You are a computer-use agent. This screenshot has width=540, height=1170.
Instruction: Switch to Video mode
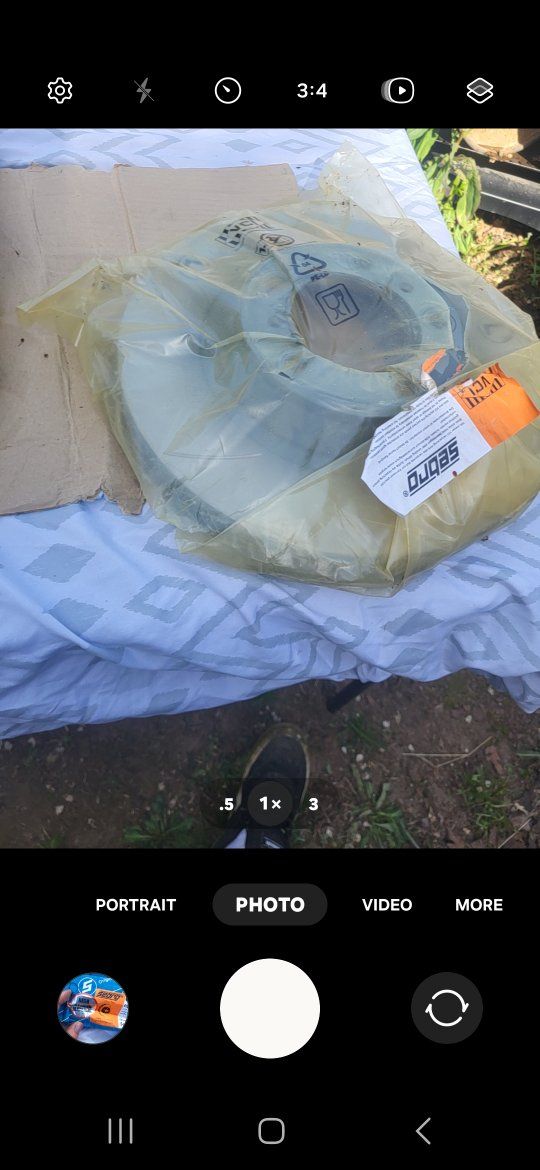coord(387,904)
